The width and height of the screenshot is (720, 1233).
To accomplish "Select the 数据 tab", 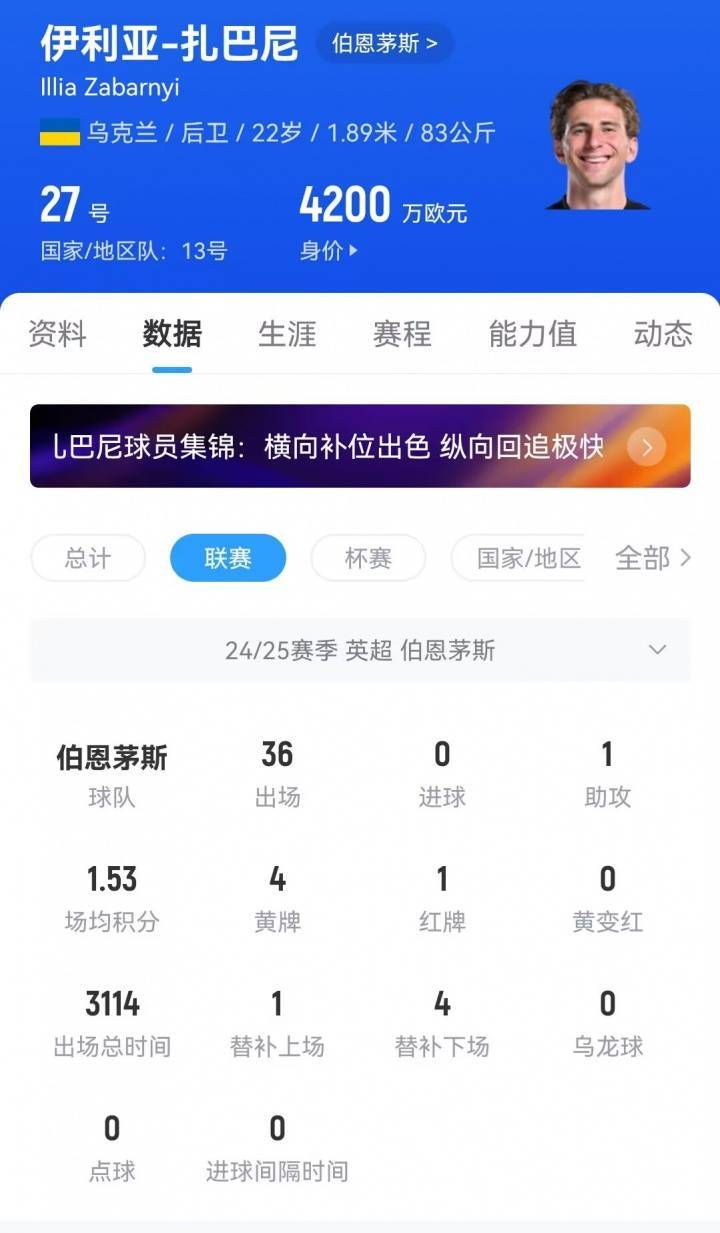I will [172, 333].
